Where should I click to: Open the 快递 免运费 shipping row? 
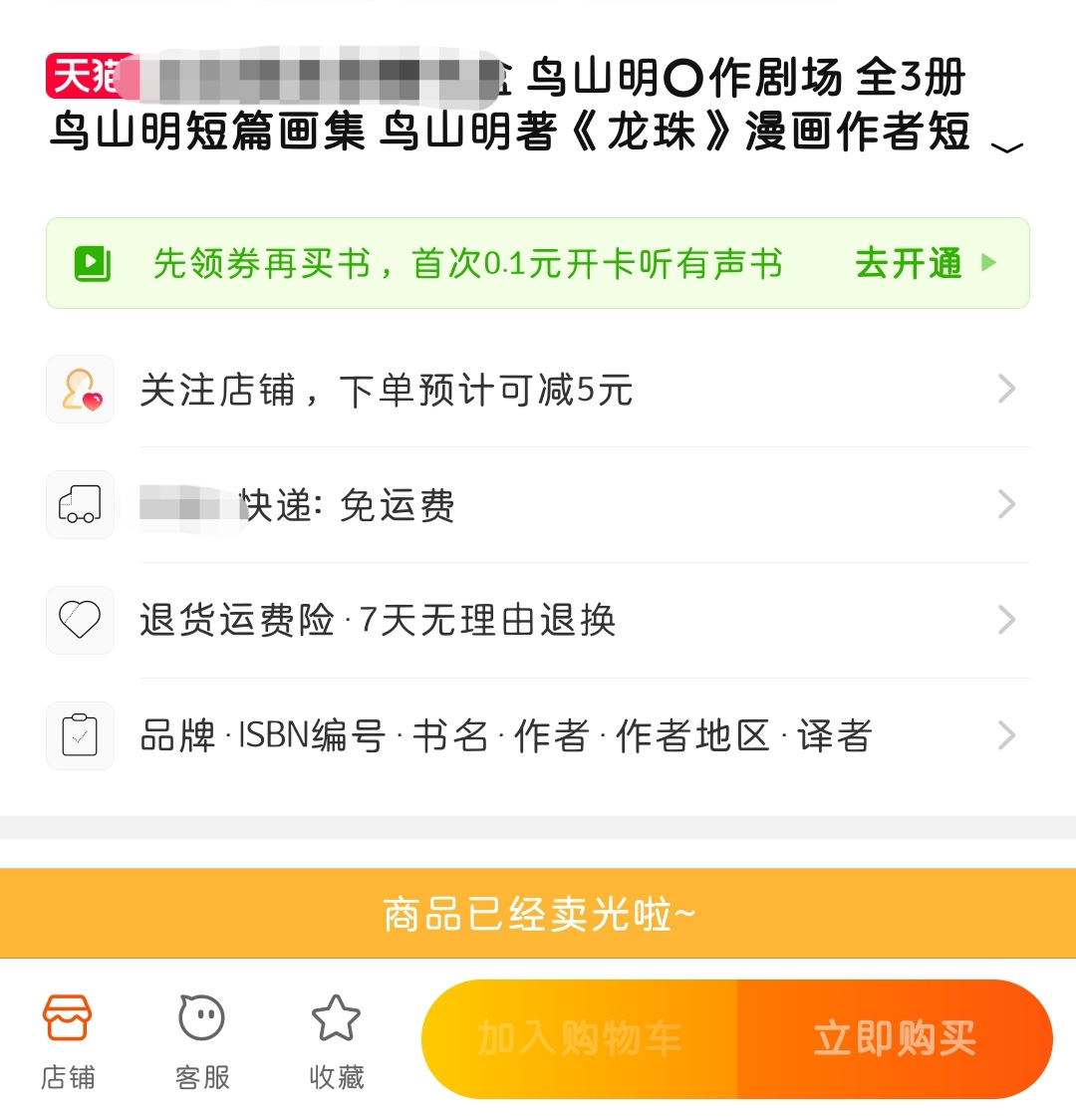(x=538, y=505)
